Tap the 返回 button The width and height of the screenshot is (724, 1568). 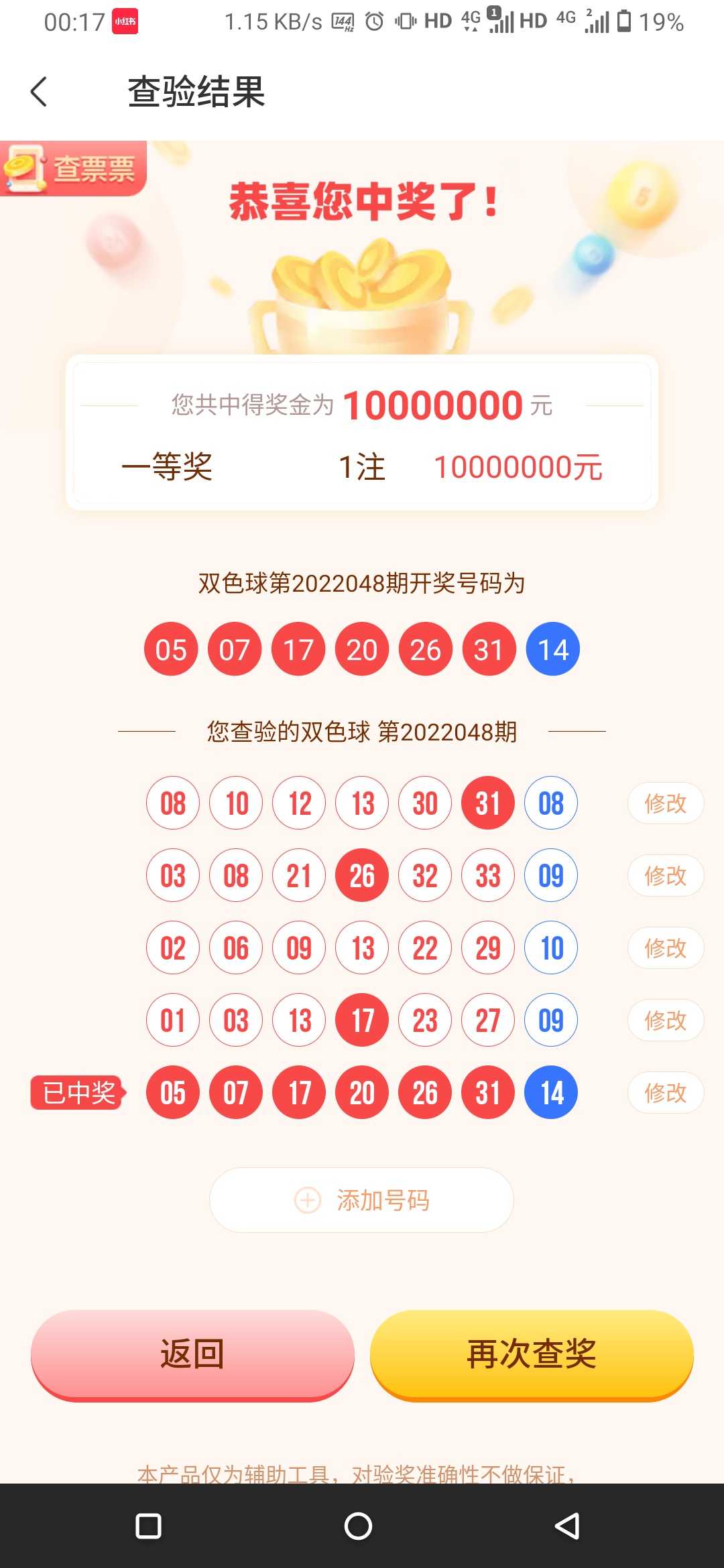(192, 1354)
